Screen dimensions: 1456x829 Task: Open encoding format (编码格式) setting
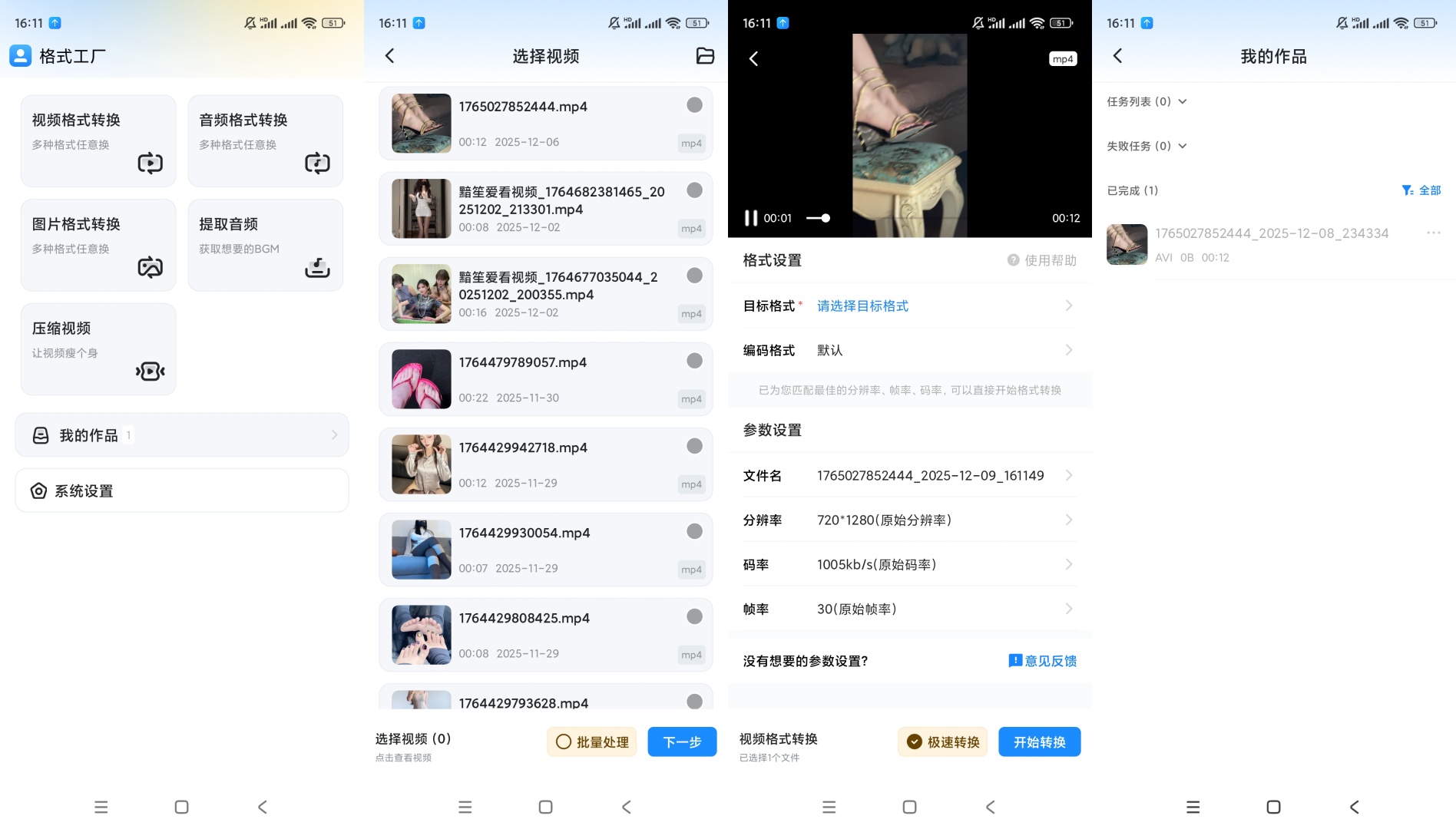click(x=909, y=351)
